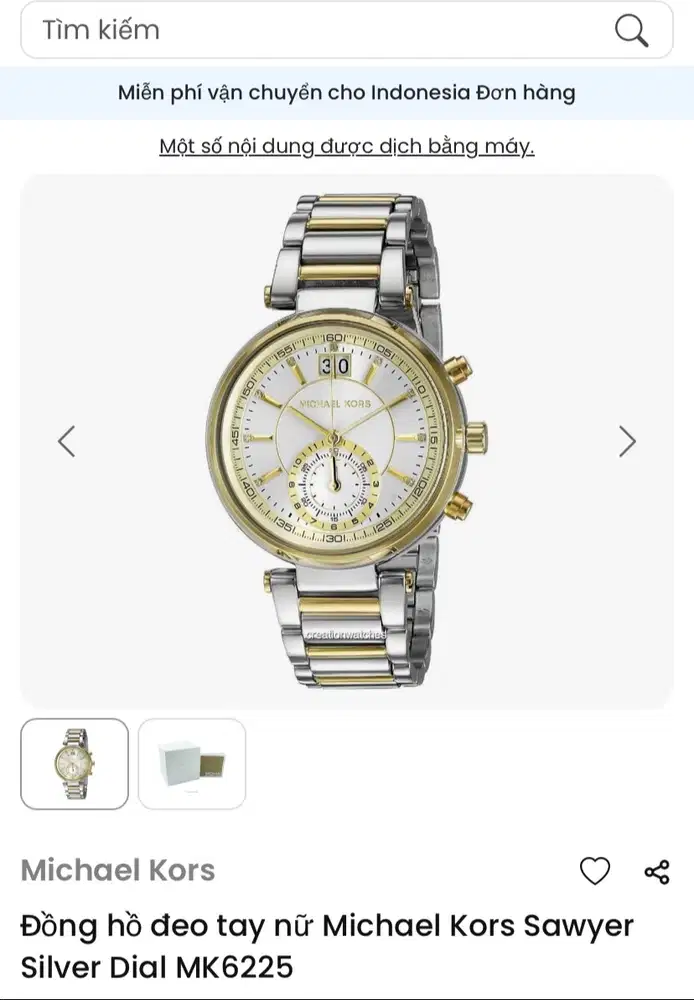This screenshot has height=1000, width=694.
Task: Select the watch photo thumbnail
Action: [x=75, y=764]
